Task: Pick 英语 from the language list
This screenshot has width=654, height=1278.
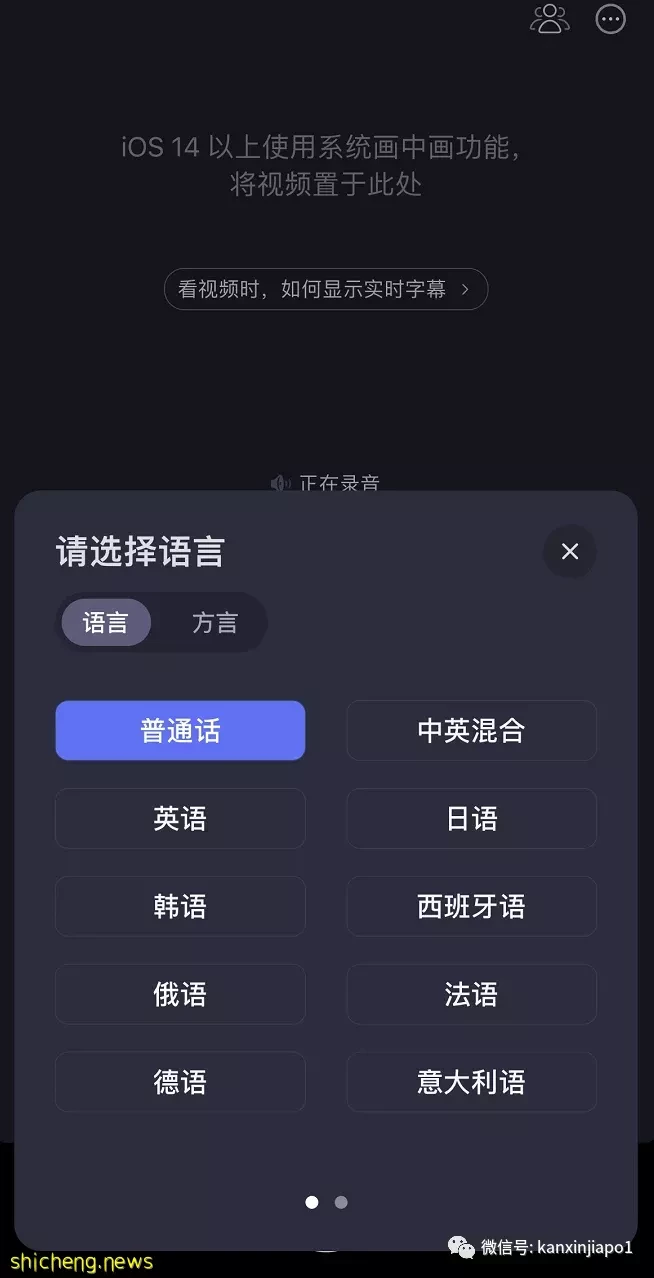Action: 180,819
